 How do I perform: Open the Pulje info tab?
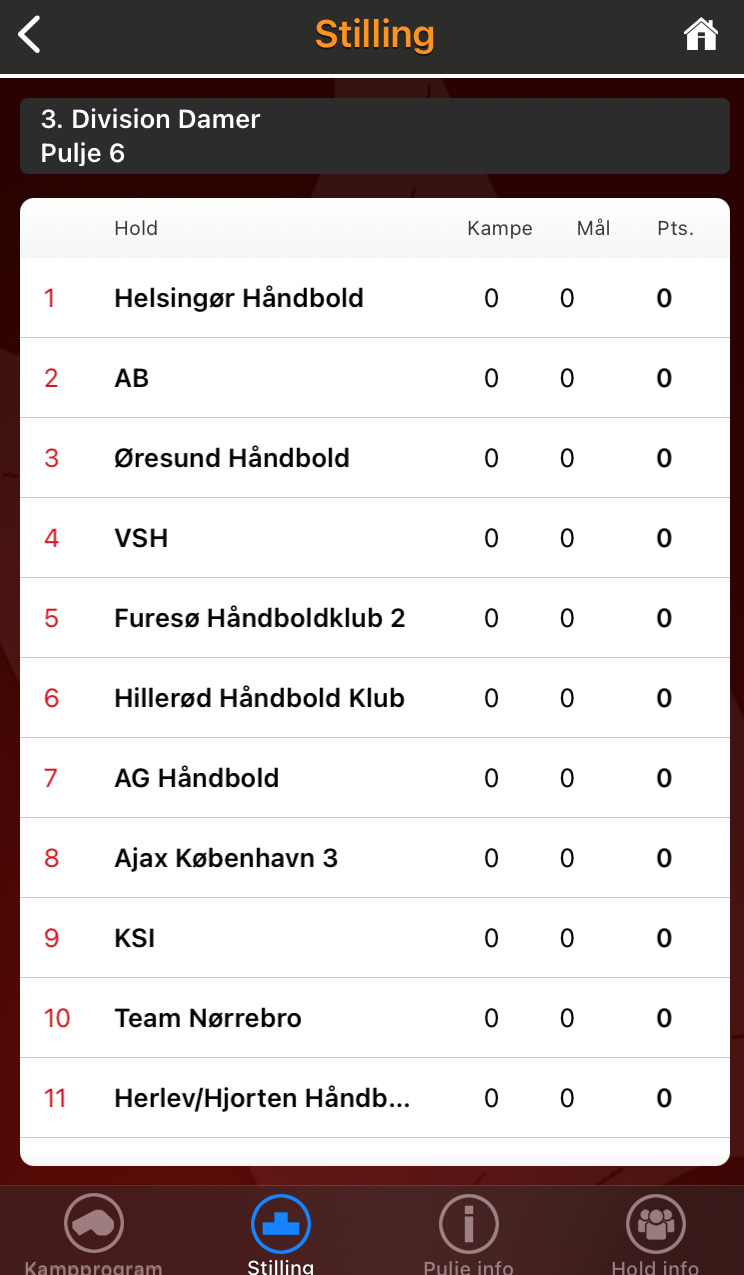[468, 1233]
